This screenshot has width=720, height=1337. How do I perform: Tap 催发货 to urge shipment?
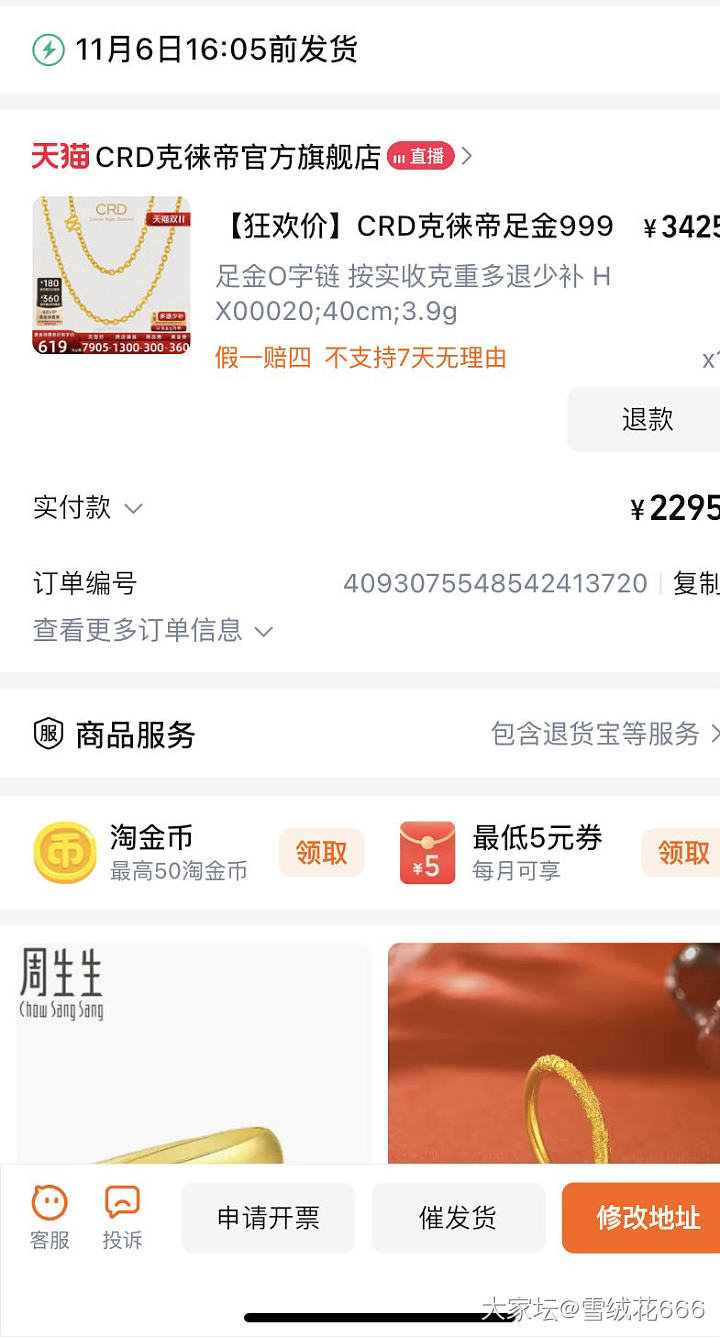tap(458, 1217)
